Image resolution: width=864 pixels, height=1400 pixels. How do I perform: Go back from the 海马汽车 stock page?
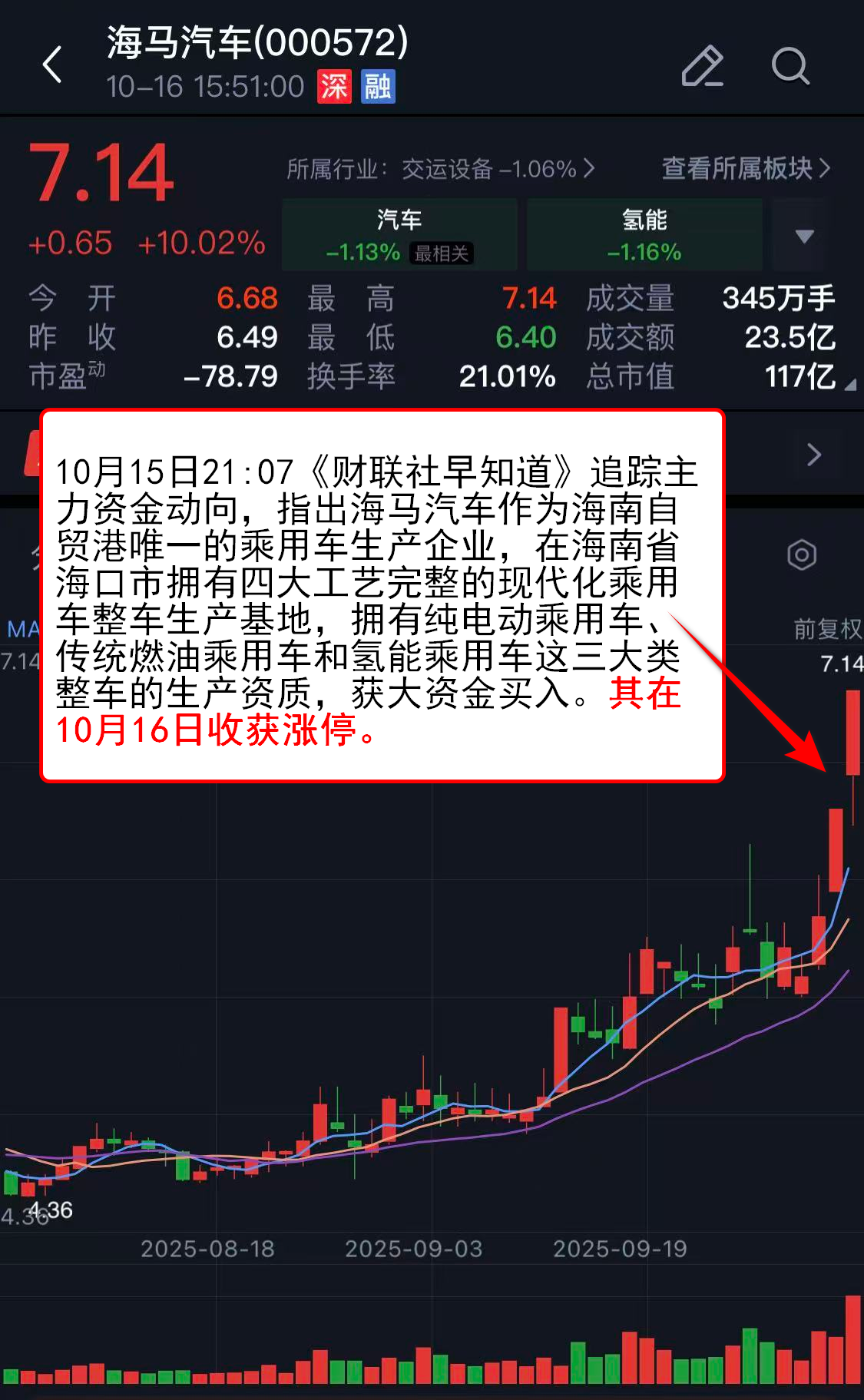(x=52, y=65)
